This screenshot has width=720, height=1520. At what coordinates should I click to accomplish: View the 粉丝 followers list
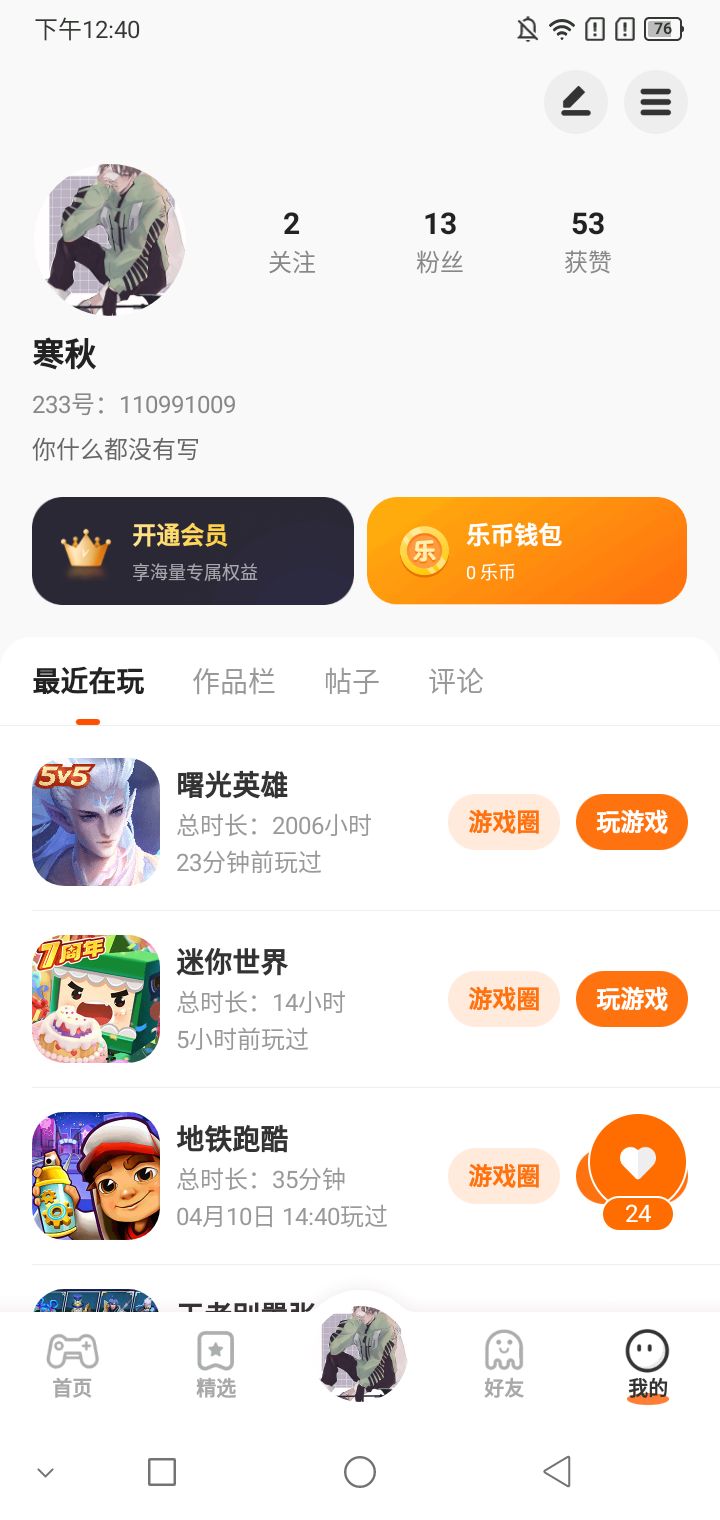(439, 241)
